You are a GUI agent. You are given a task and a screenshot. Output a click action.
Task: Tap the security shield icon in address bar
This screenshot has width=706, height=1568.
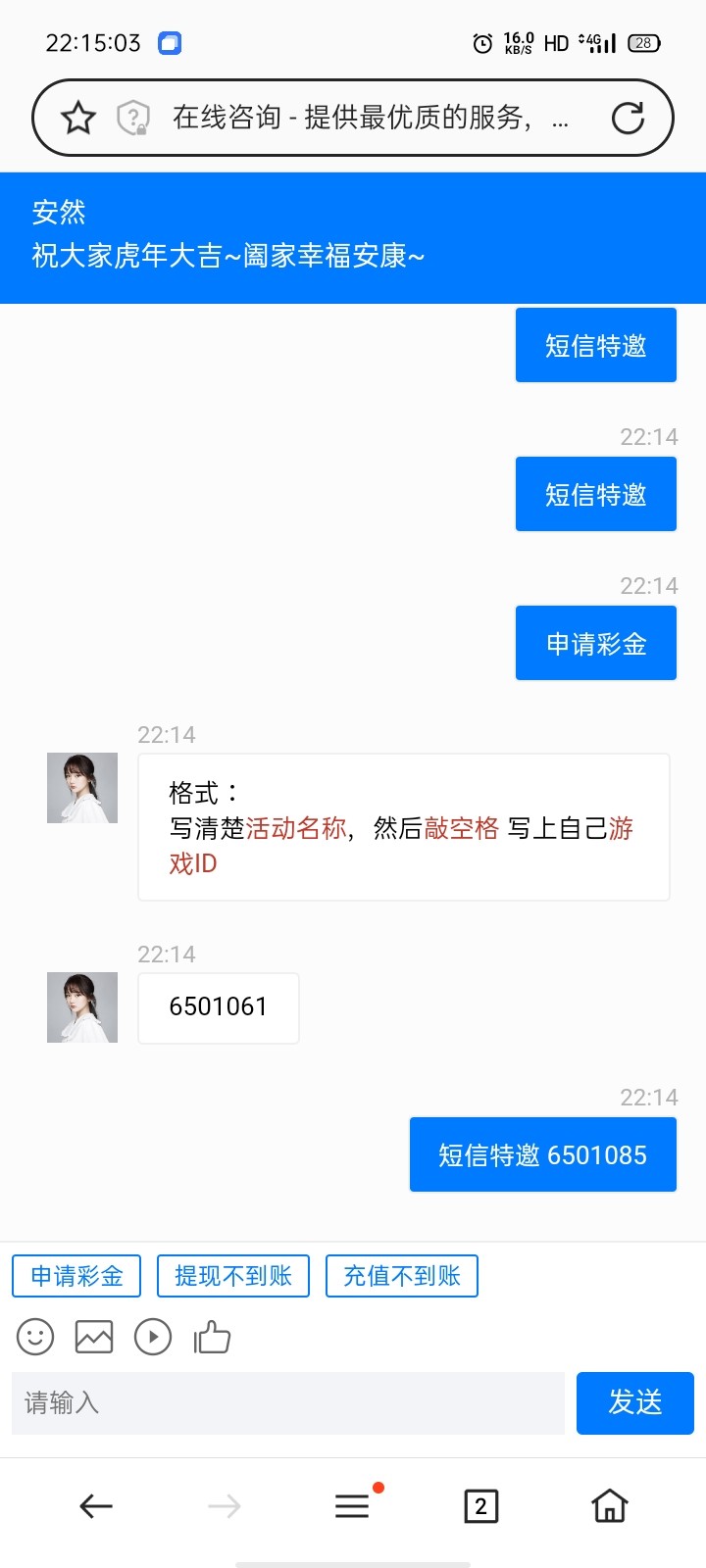[x=130, y=117]
